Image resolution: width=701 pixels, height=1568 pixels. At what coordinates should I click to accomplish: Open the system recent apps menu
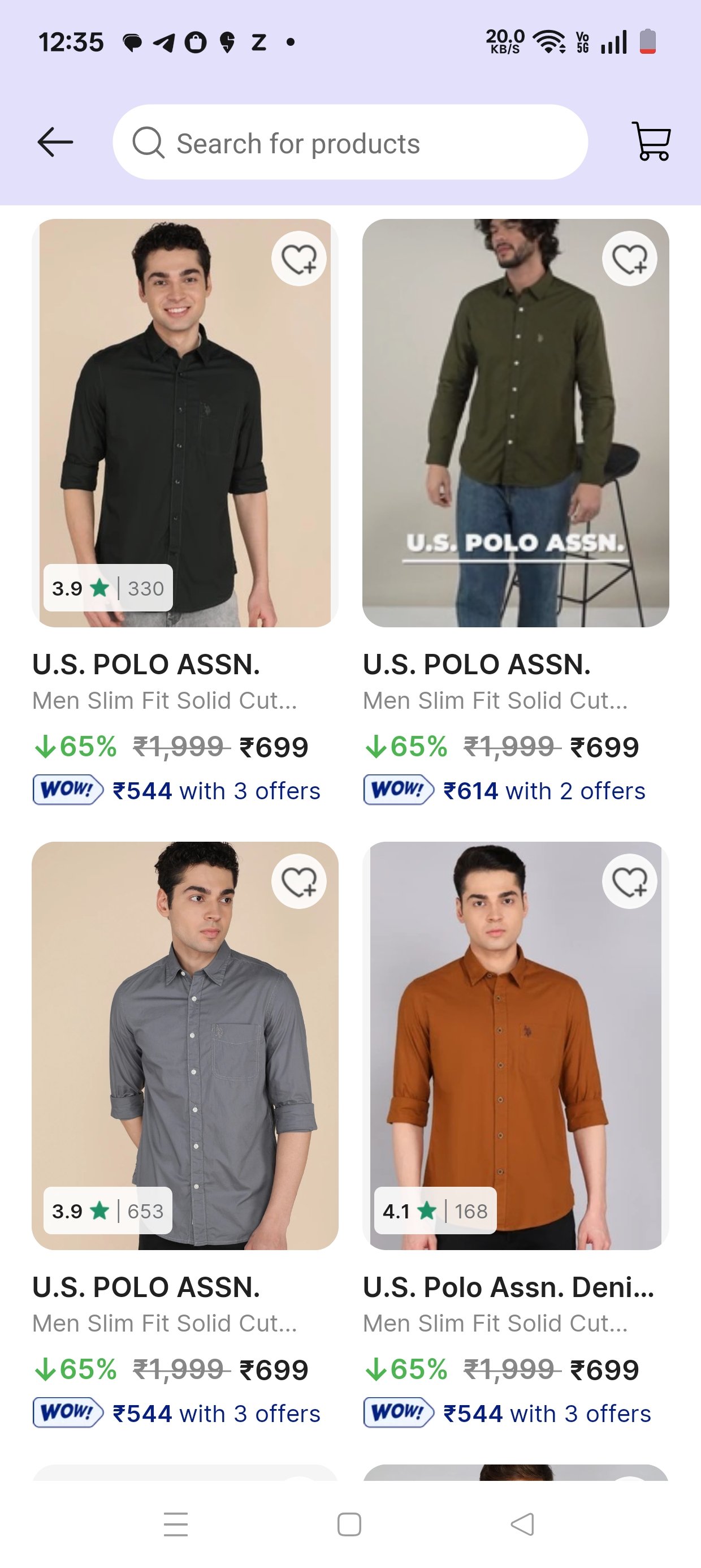pos(176,1524)
